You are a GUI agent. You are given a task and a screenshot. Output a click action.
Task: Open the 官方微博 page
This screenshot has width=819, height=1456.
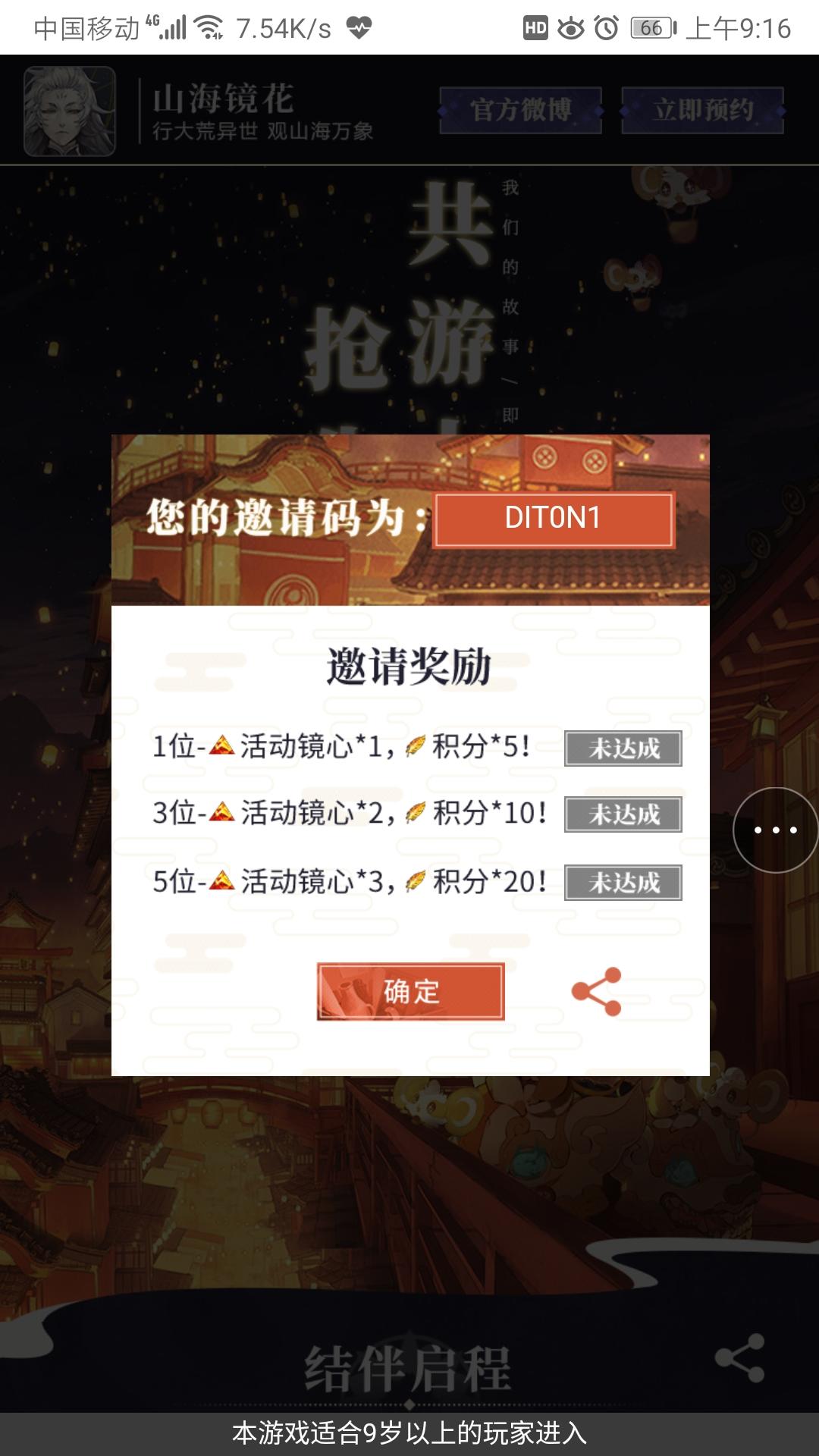tap(521, 108)
